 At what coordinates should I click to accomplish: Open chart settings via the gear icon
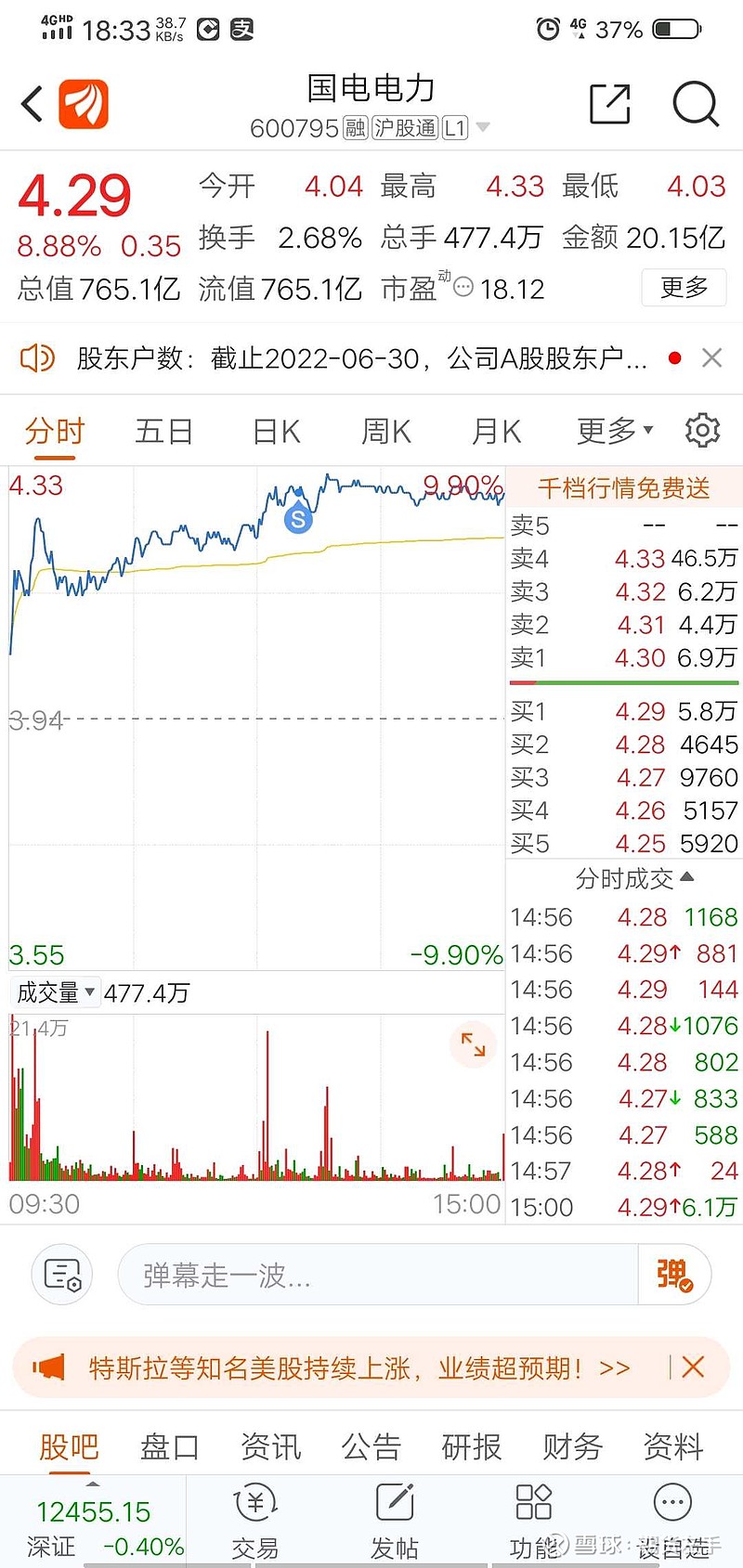click(x=702, y=430)
